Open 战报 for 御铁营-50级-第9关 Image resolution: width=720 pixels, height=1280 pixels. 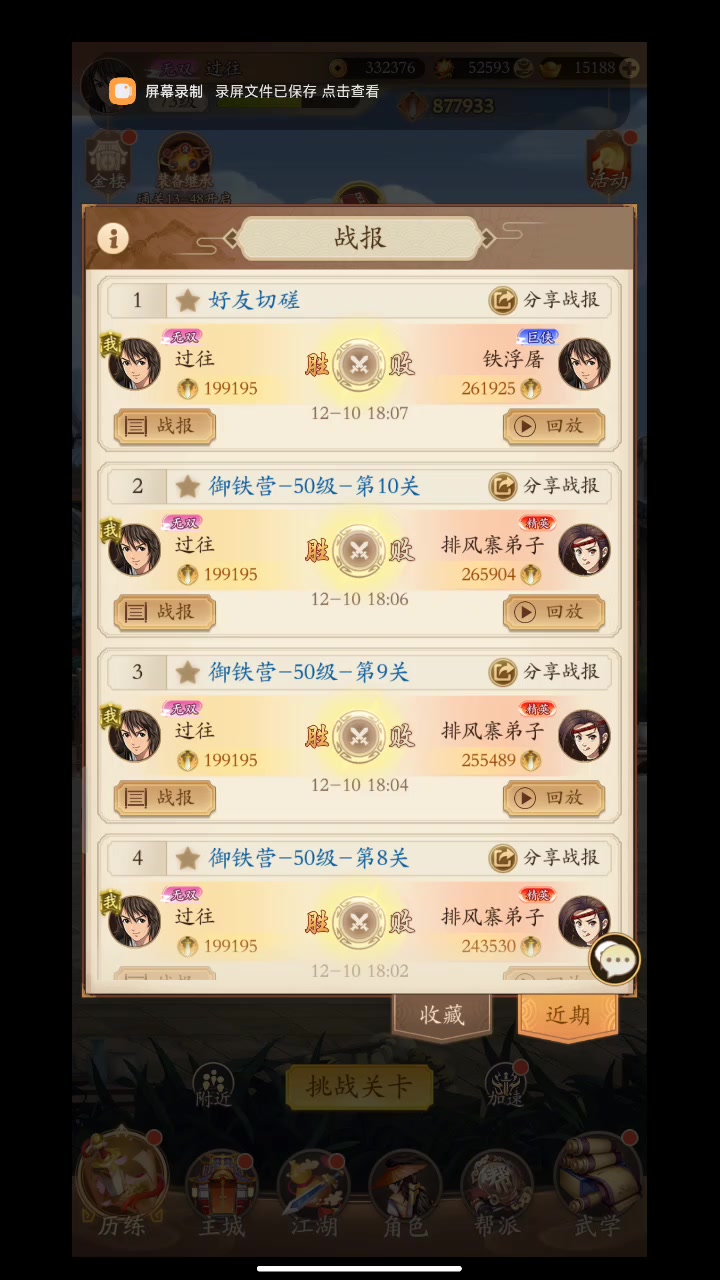[164, 798]
